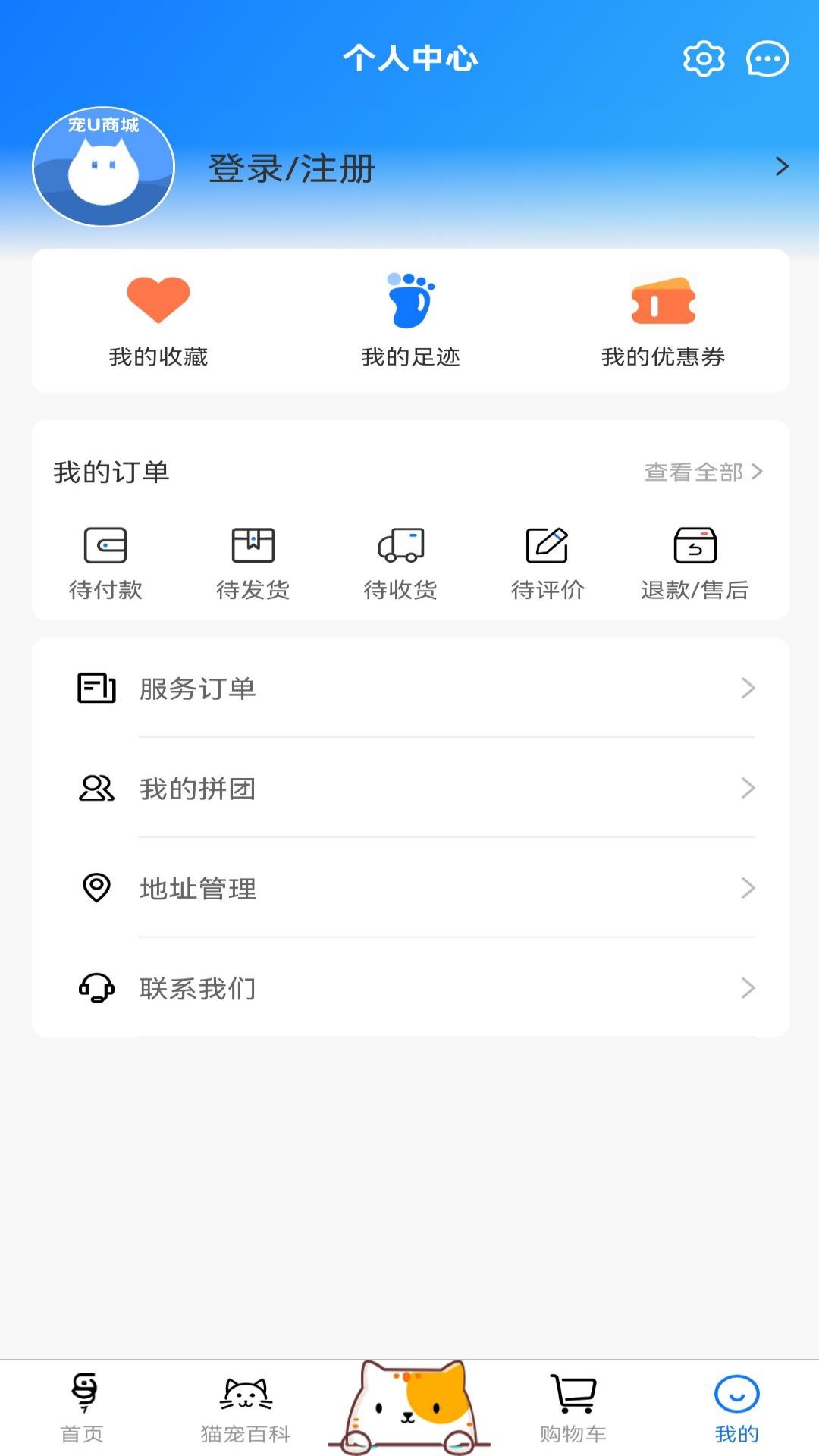The width and height of the screenshot is (819, 1456).
Task: Tap 登录/注册 to sign in
Action: [x=292, y=168]
